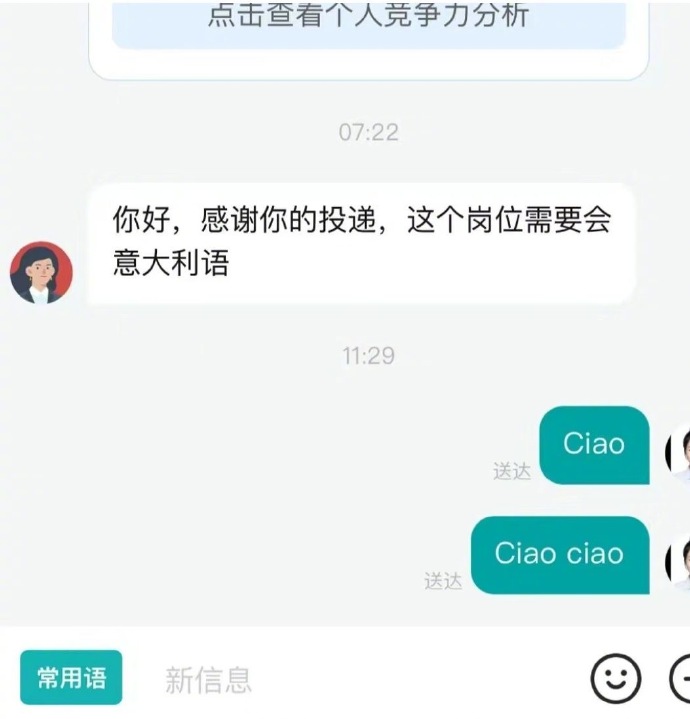The width and height of the screenshot is (690, 719).
Task: Tap my avatar beside the Ciao message
Action: point(679,454)
